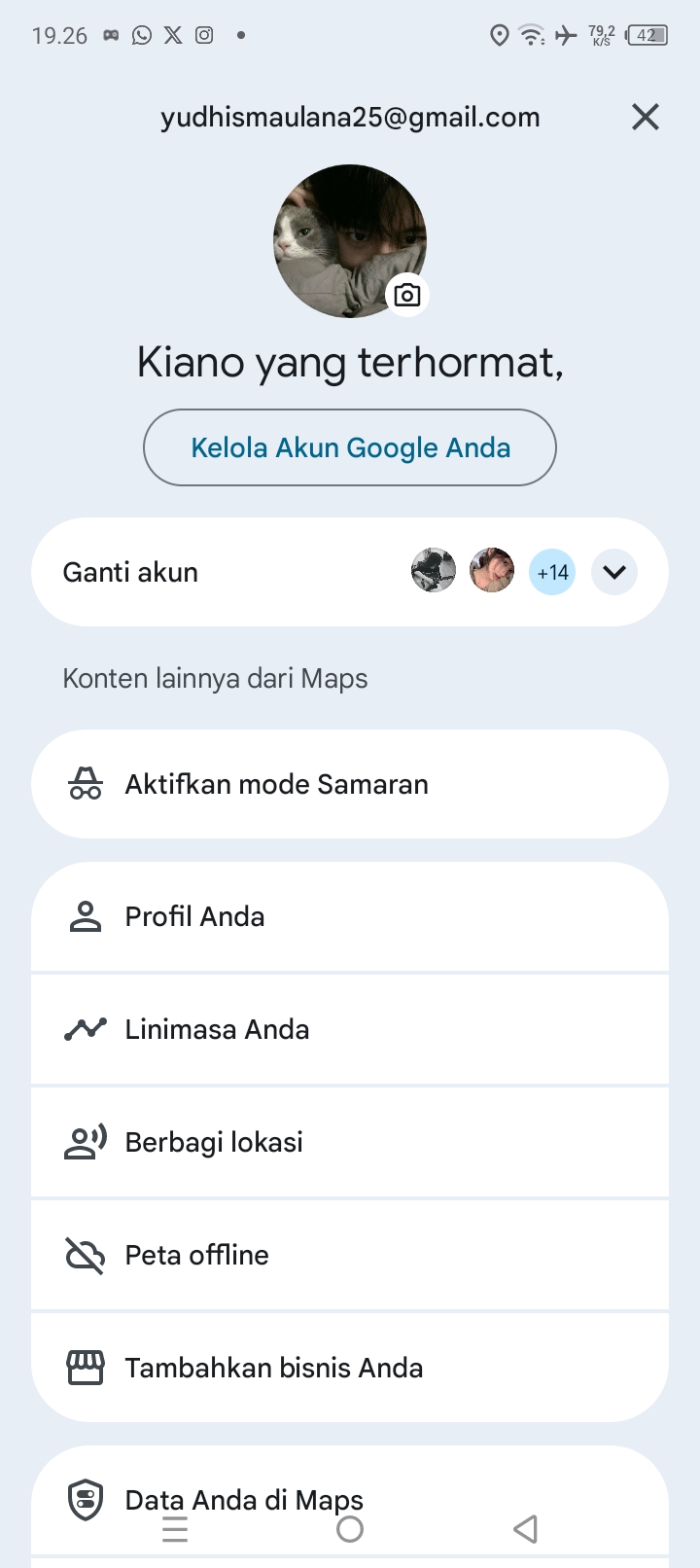Expand the Ganti akun account list
700x1568 pixels.
coord(614,572)
